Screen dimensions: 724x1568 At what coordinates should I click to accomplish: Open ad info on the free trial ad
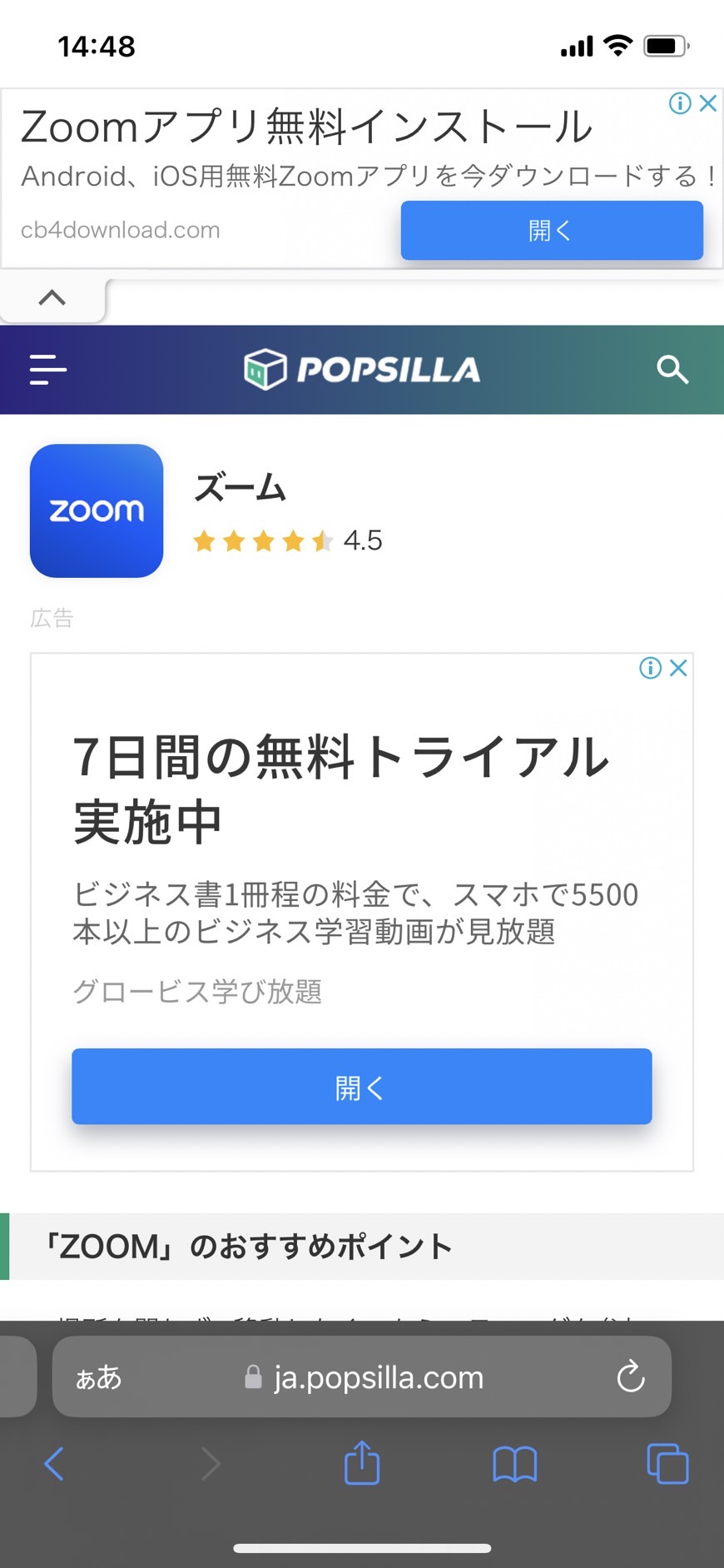(651, 668)
